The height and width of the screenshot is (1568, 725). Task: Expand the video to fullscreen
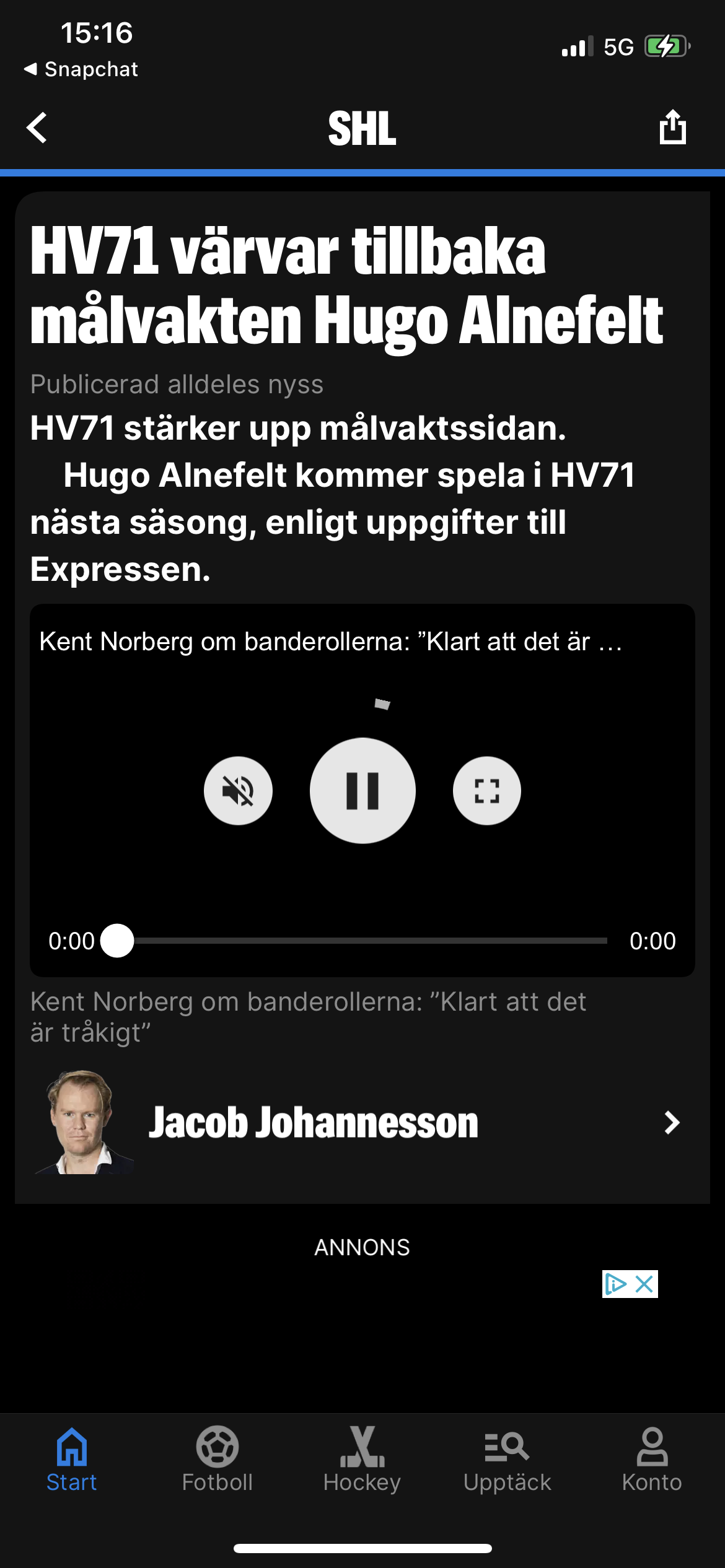point(487,791)
